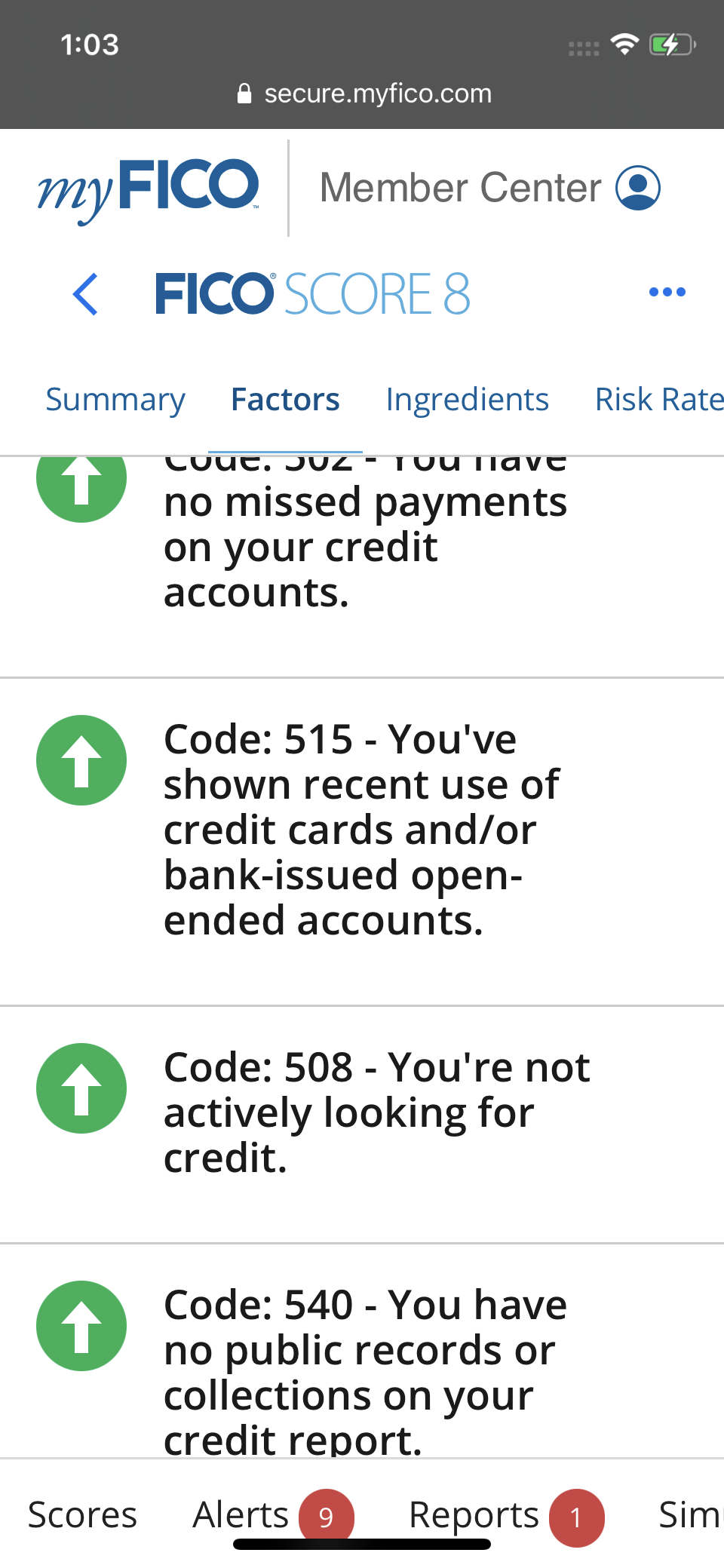Open the Reports section

[474, 1514]
